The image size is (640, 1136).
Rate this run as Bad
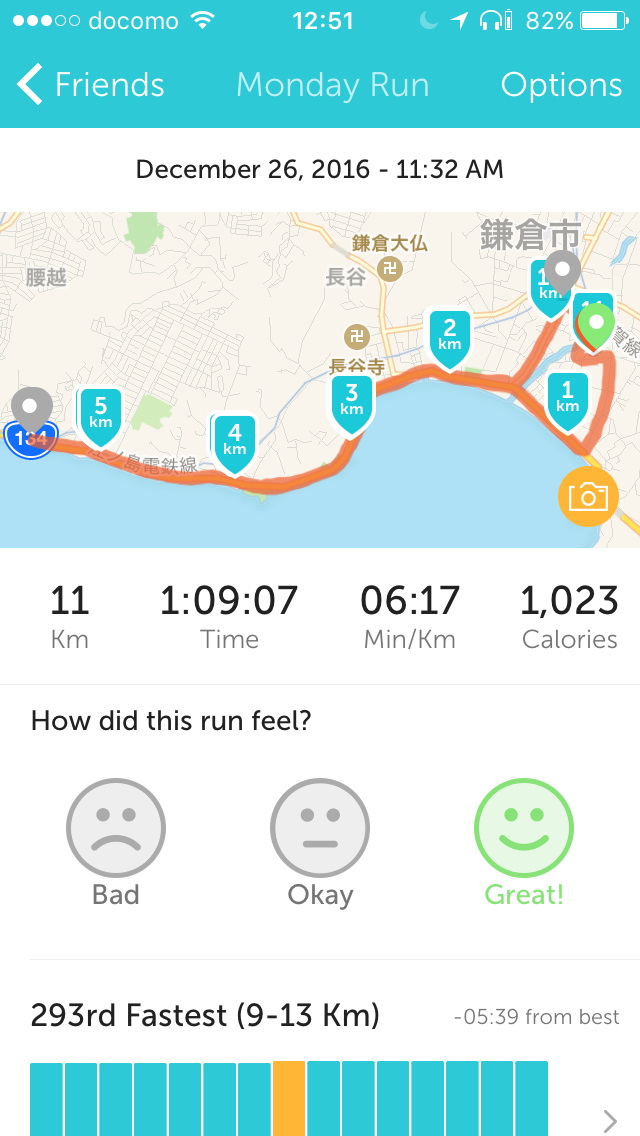tap(116, 829)
